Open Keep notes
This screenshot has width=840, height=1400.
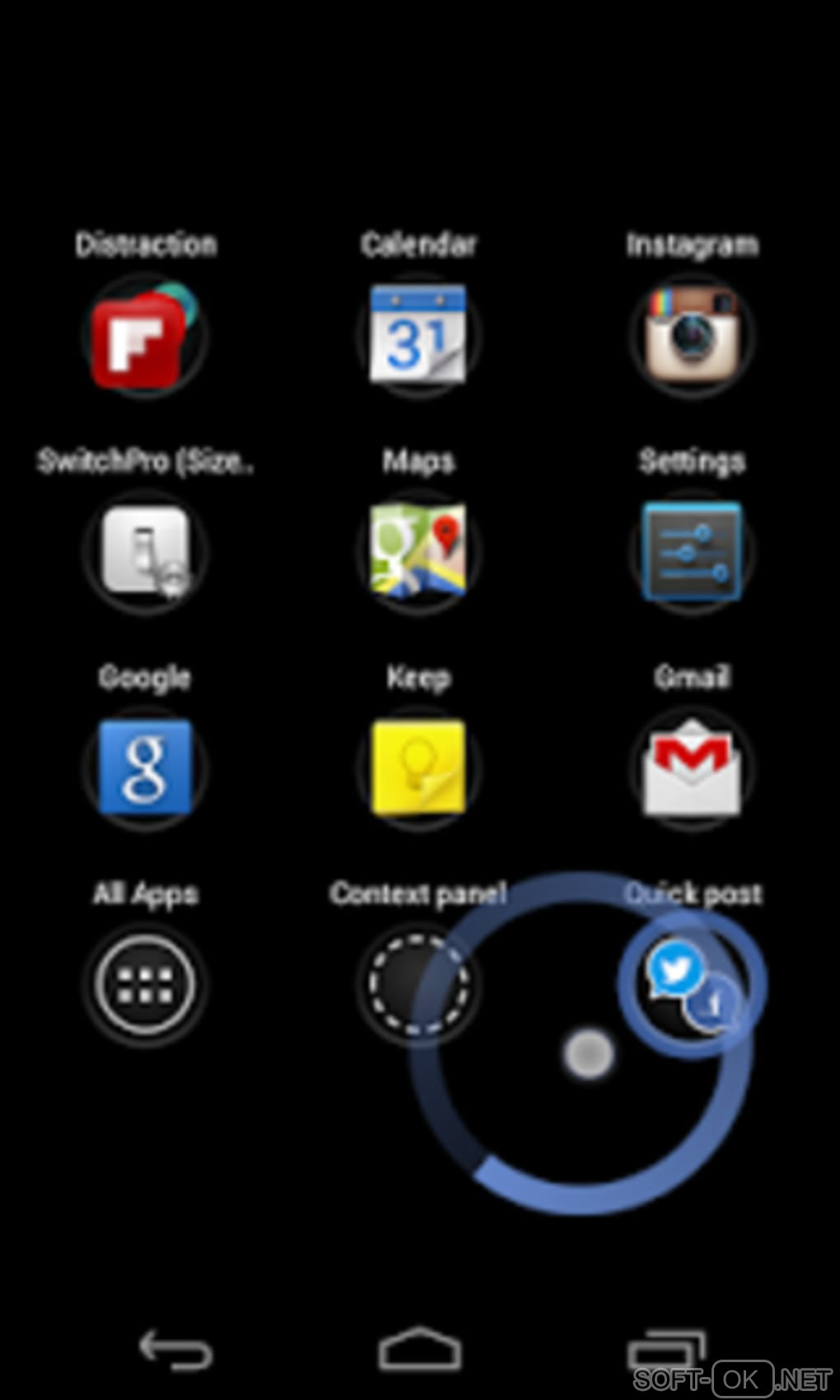pyautogui.click(x=418, y=768)
